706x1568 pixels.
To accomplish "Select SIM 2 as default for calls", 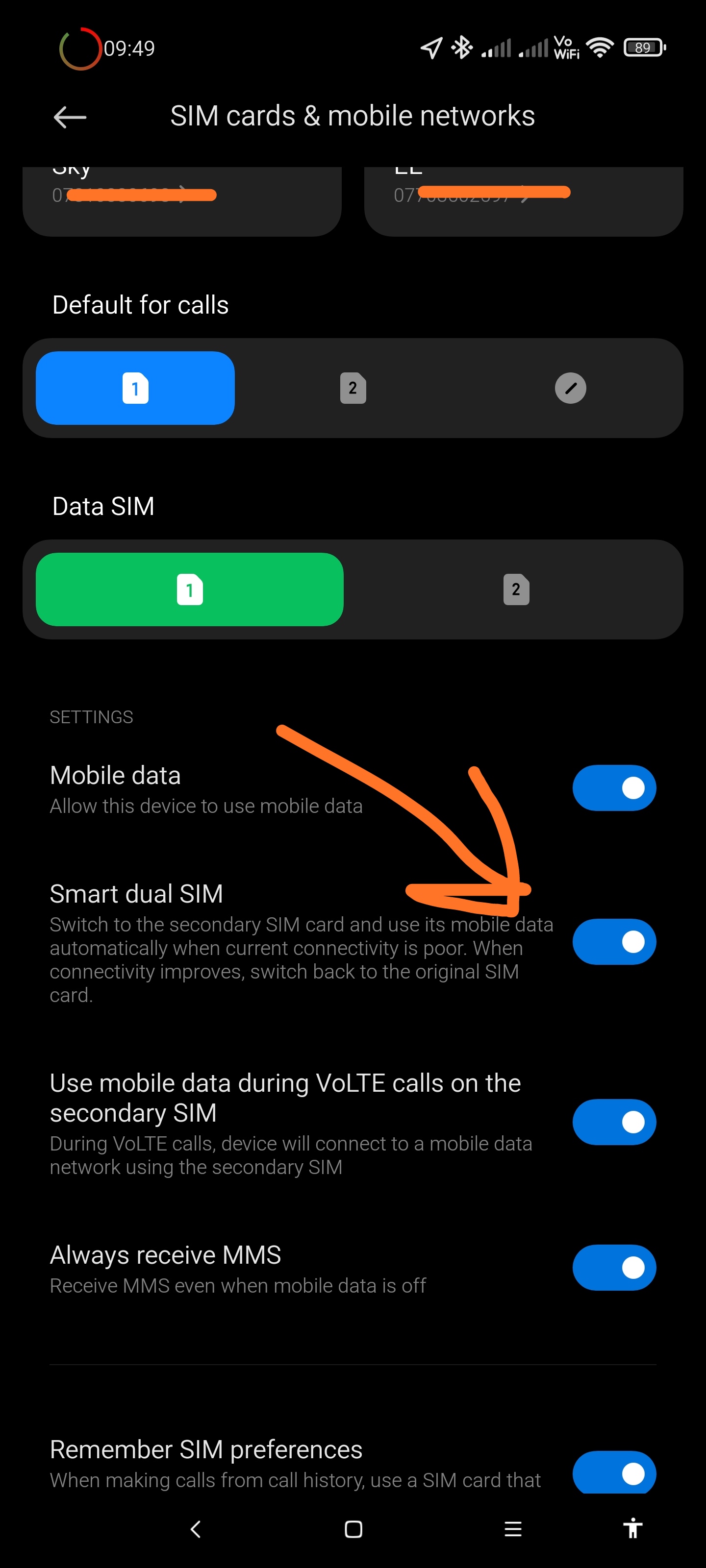I will 353,388.
